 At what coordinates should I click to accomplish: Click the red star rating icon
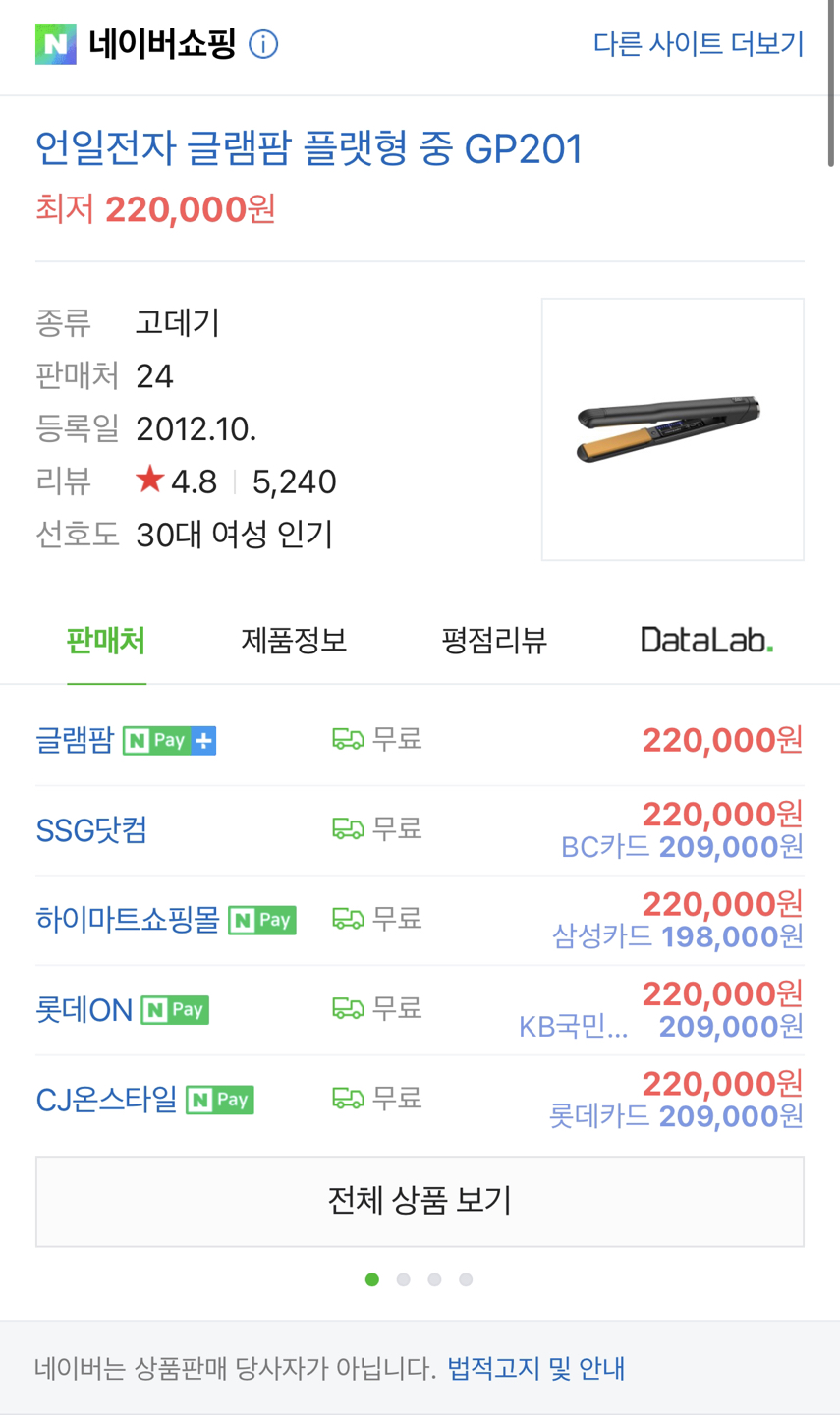(148, 479)
